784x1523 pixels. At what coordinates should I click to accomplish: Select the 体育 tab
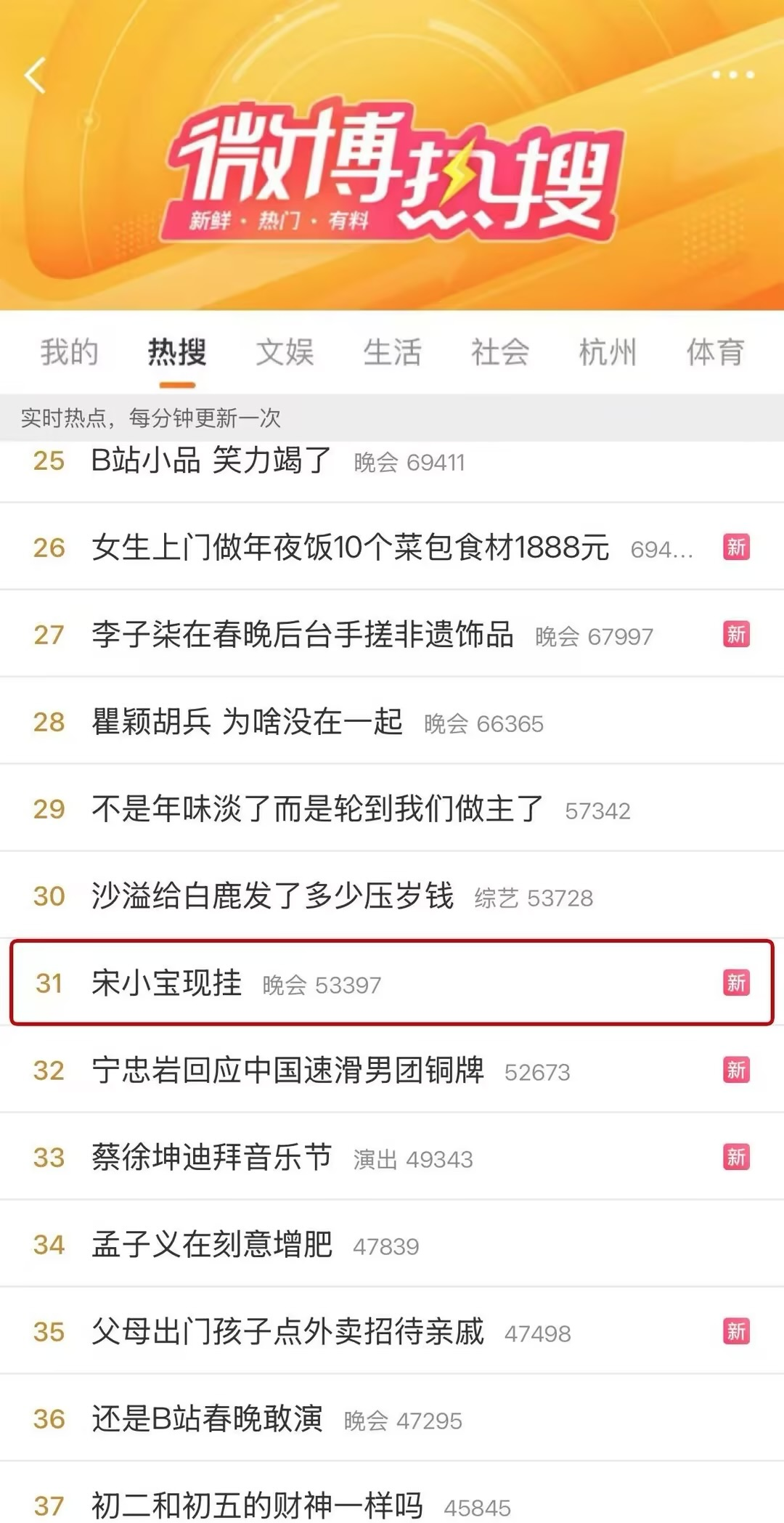click(x=715, y=352)
